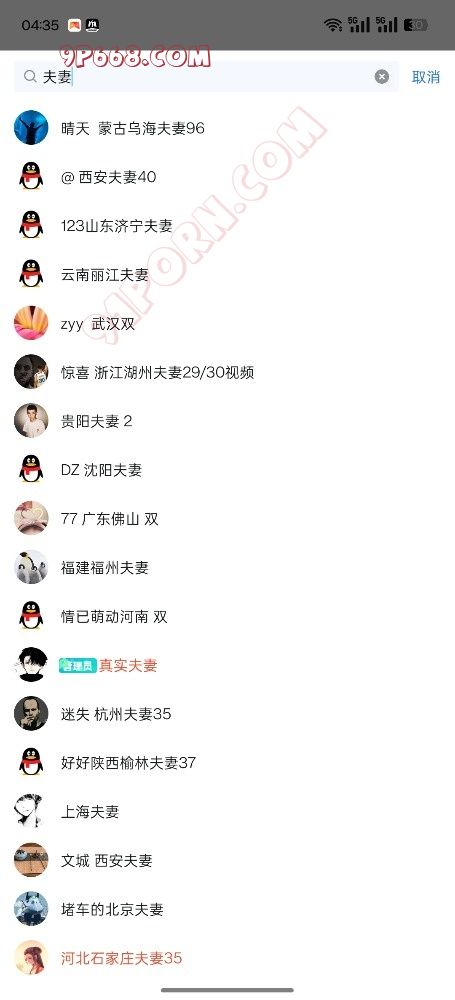The height and width of the screenshot is (1000, 455).
Task: Open the 福建福州夫妻 row
Action: tap(227, 568)
